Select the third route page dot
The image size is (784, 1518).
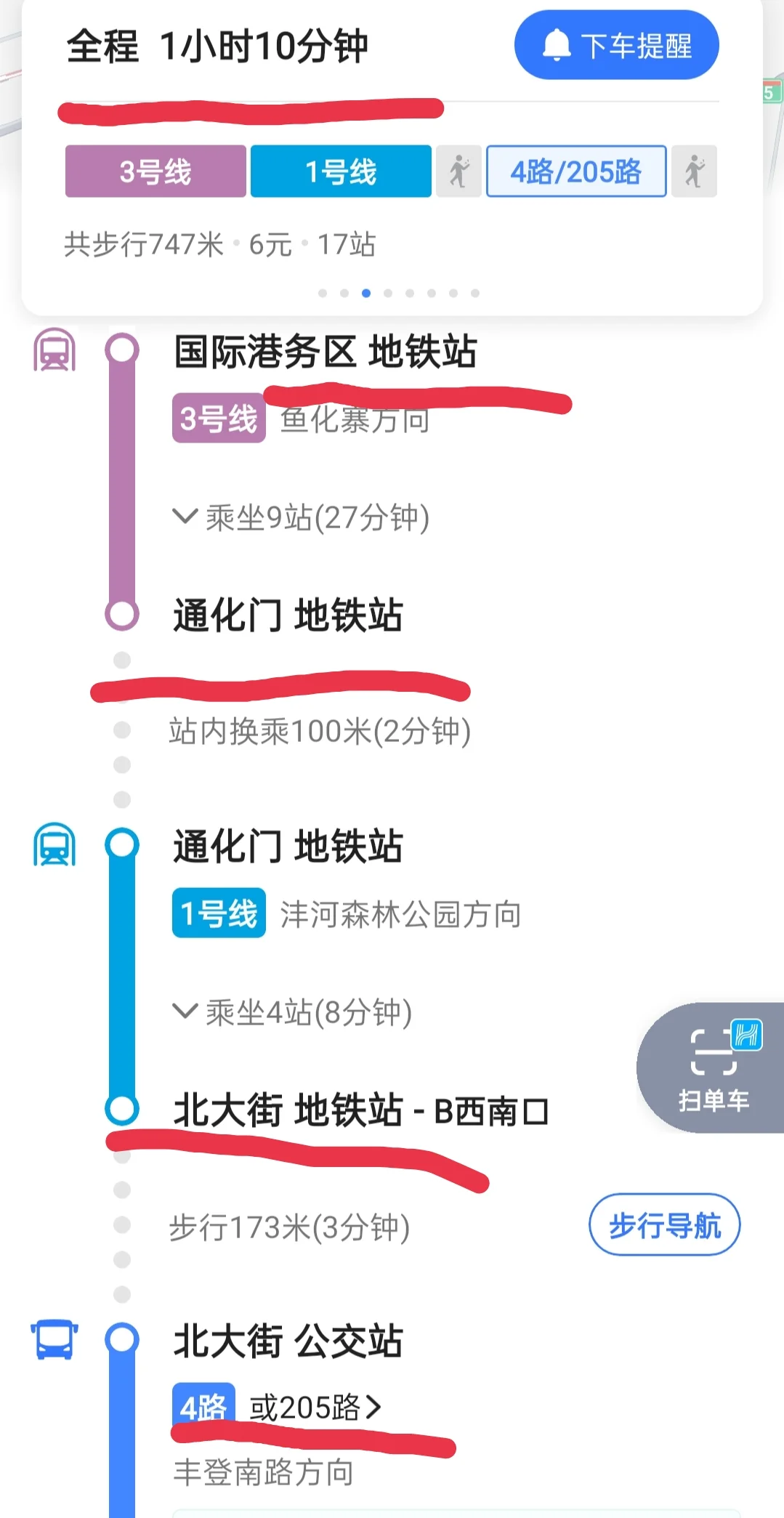pyautogui.click(x=366, y=294)
